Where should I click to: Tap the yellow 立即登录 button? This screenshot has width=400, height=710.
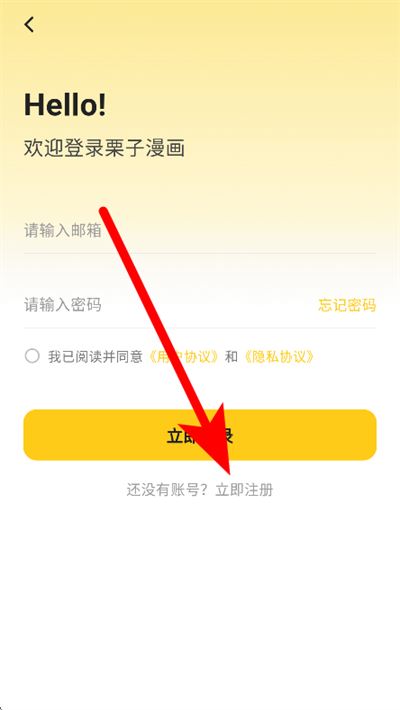[x=200, y=435]
